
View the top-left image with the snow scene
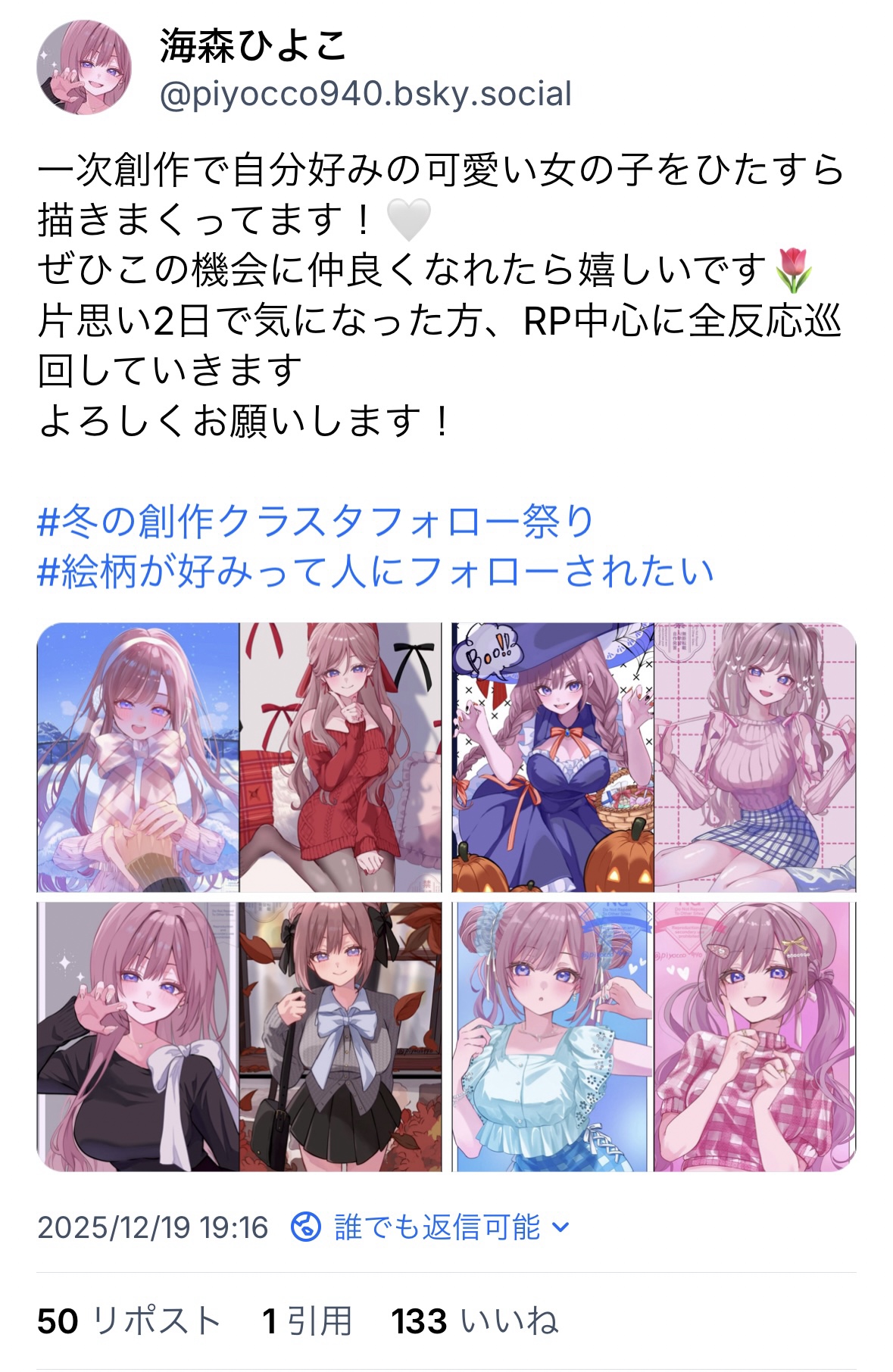[239, 757]
